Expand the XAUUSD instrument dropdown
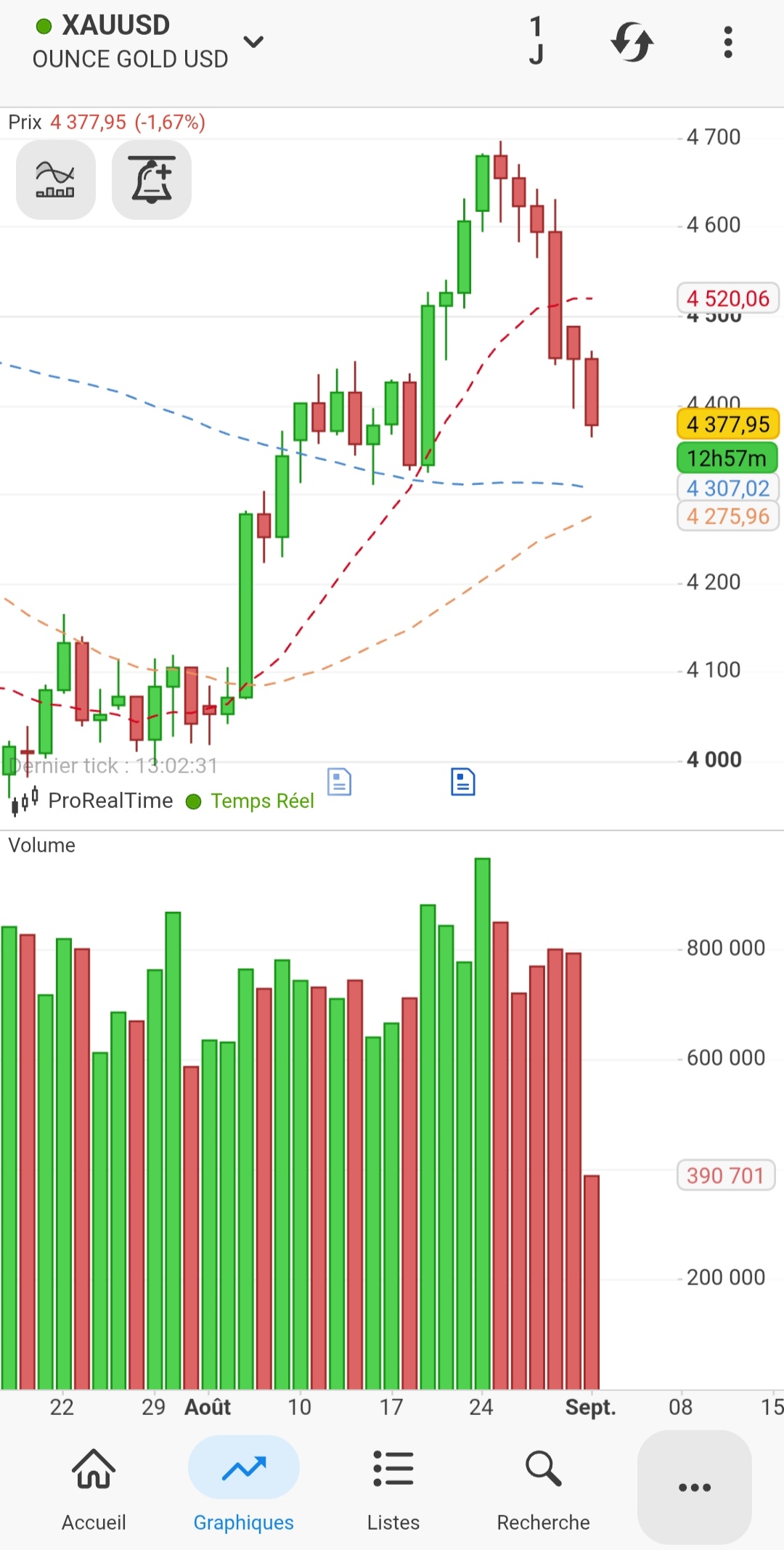Viewport: 784px width, 1550px height. coord(253,42)
